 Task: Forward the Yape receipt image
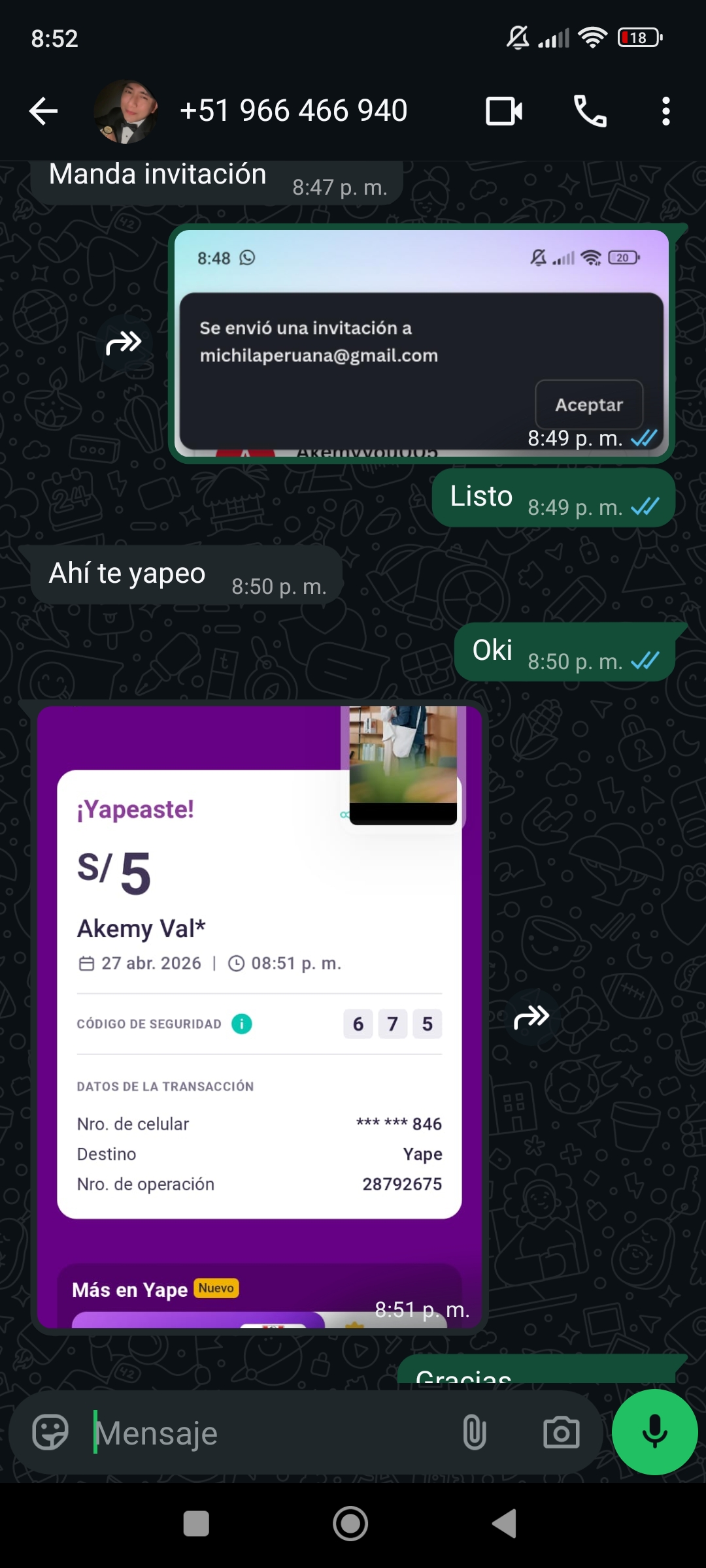click(531, 1017)
